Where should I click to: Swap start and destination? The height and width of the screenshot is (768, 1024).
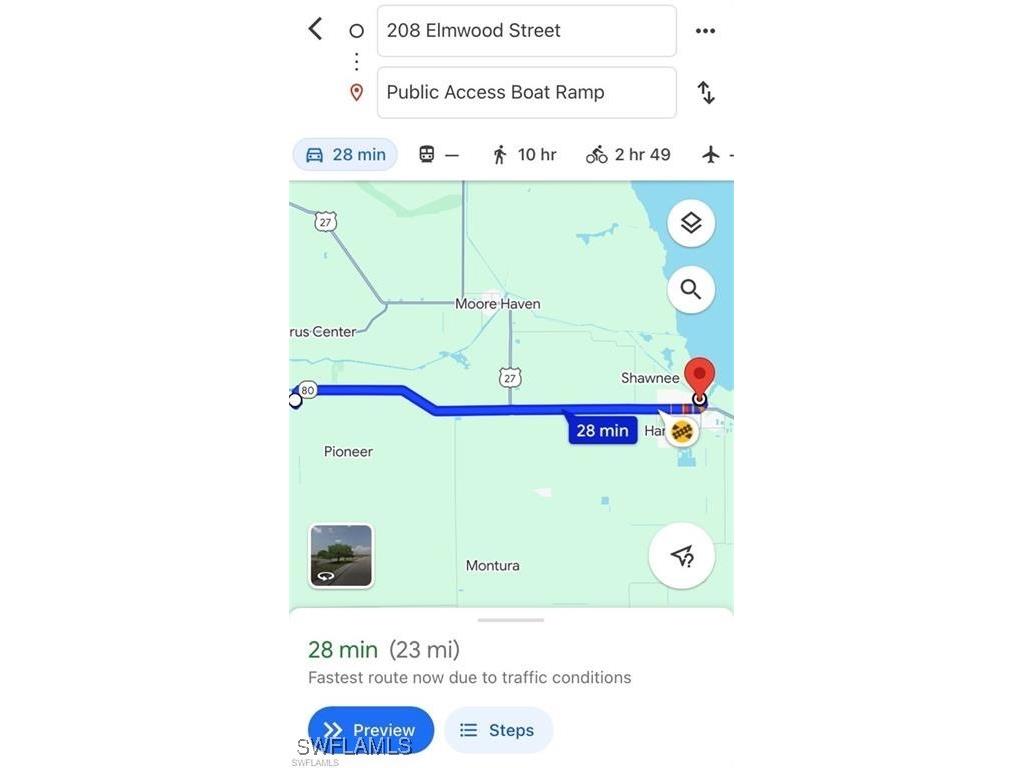pyautogui.click(x=706, y=93)
